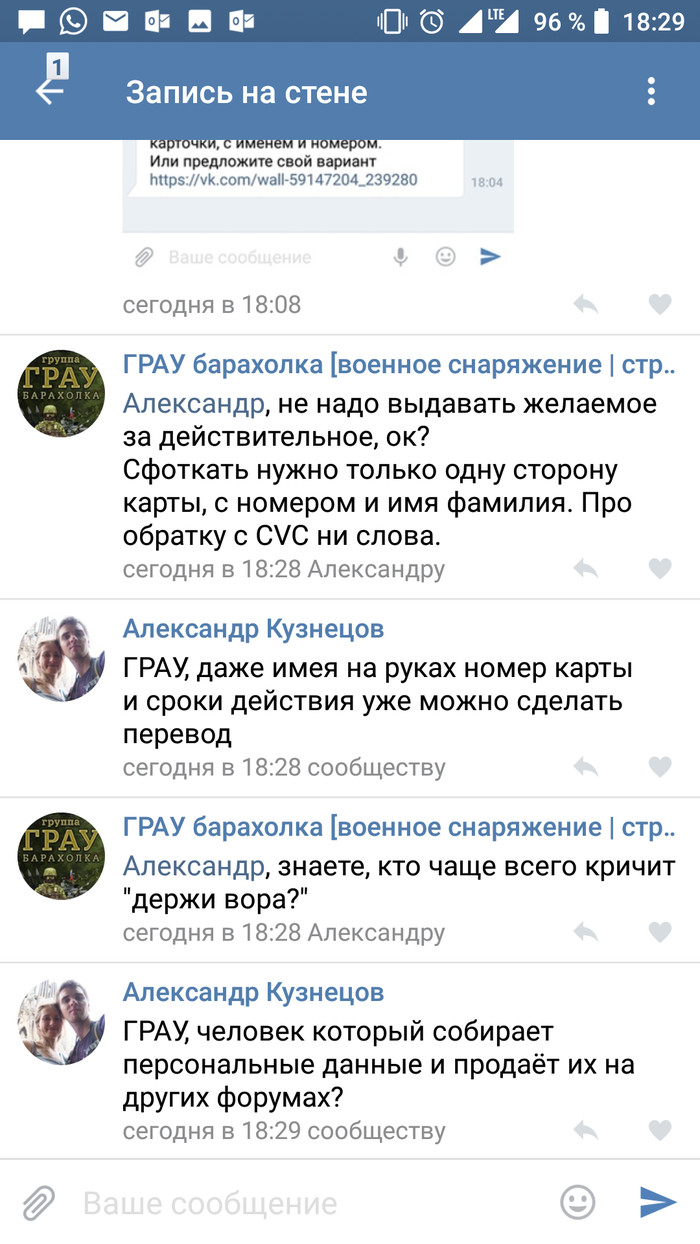Like the comment posted сегодня в 18:08
The width and height of the screenshot is (700, 1244).
click(659, 304)
